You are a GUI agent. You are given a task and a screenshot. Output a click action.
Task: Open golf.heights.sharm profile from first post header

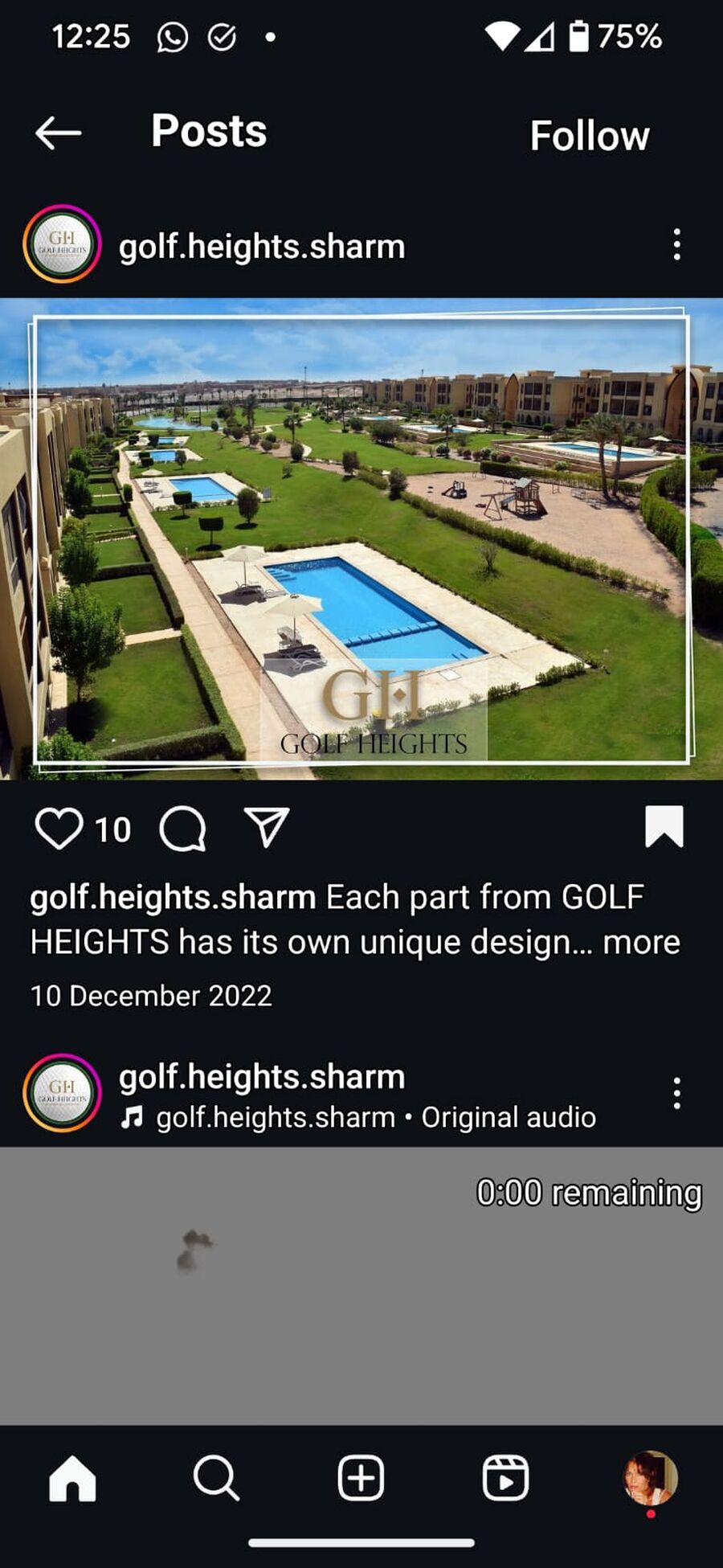pos(261,246)
